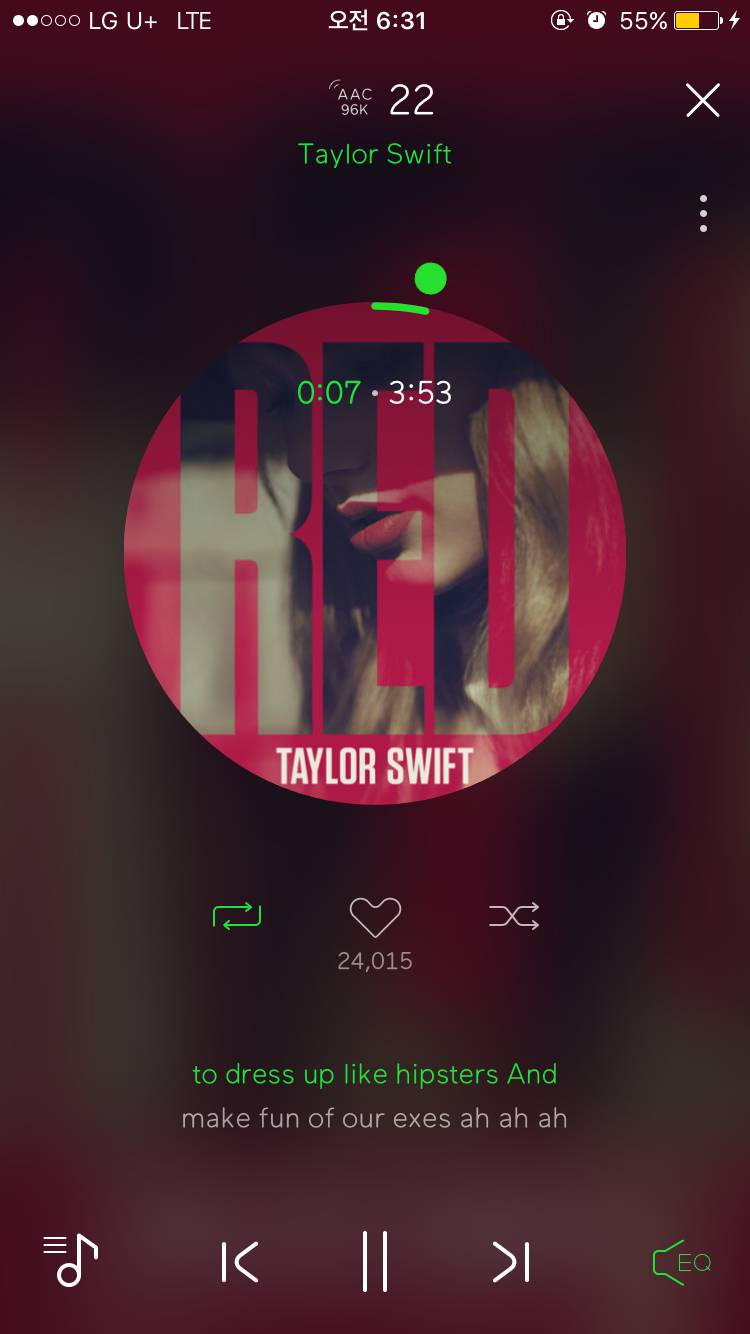Toggle the repeat mode
The height and width of the screenshot is (1334, 750).
[237, 916]
